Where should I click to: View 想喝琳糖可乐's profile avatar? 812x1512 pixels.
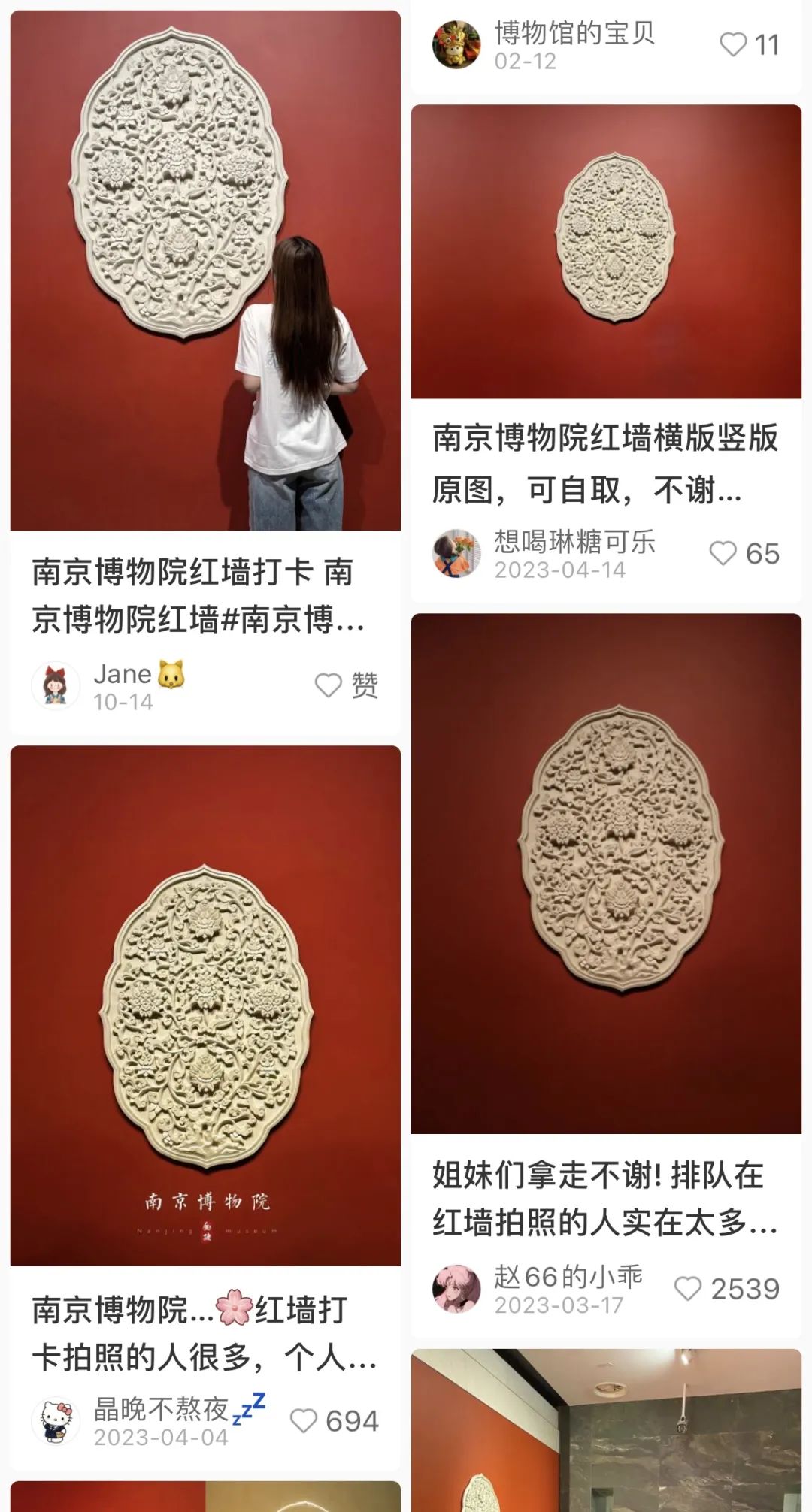456,554
